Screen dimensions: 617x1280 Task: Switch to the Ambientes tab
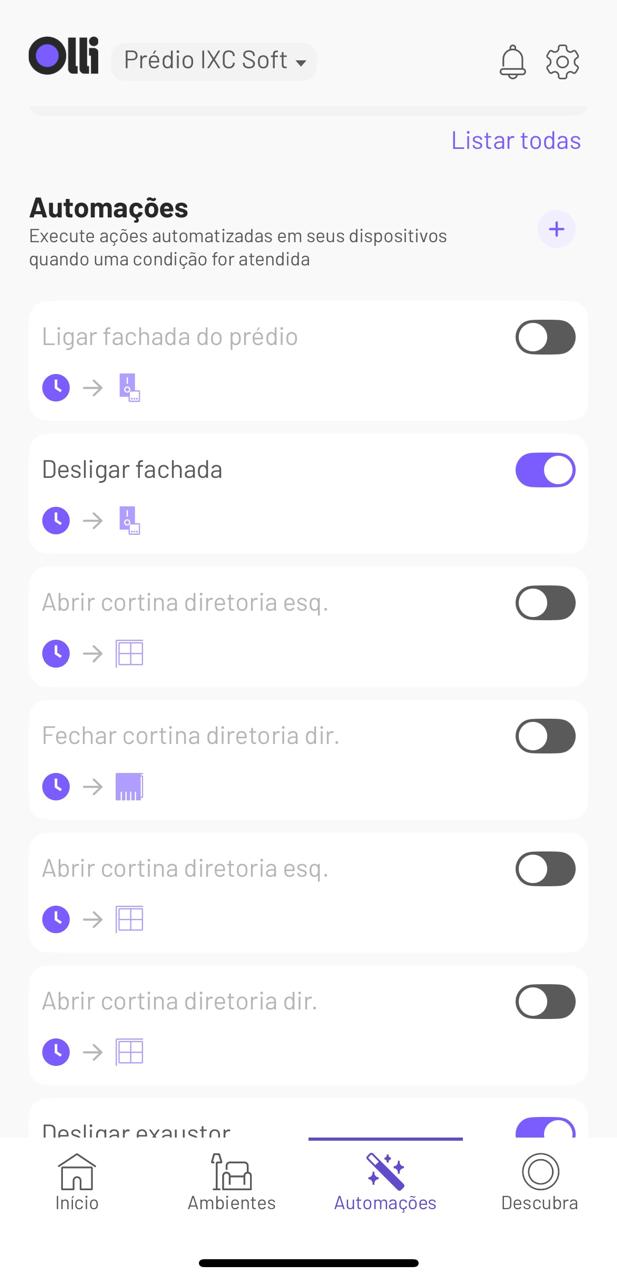pos(231,1182)
